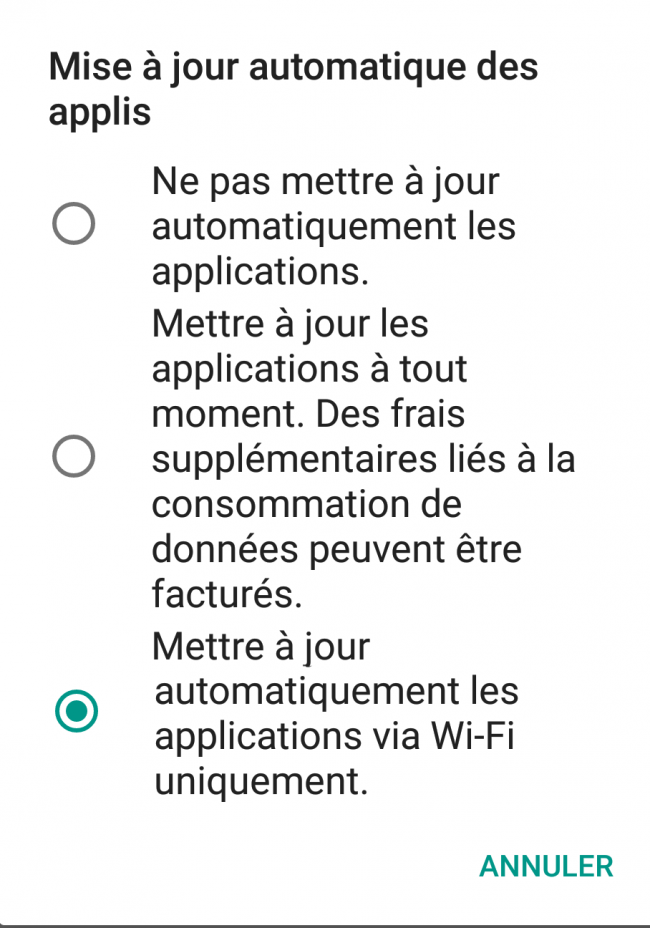Choose updating applications à tout moment
The width and height of the screenshot is (650, 928).
(74, 458)
